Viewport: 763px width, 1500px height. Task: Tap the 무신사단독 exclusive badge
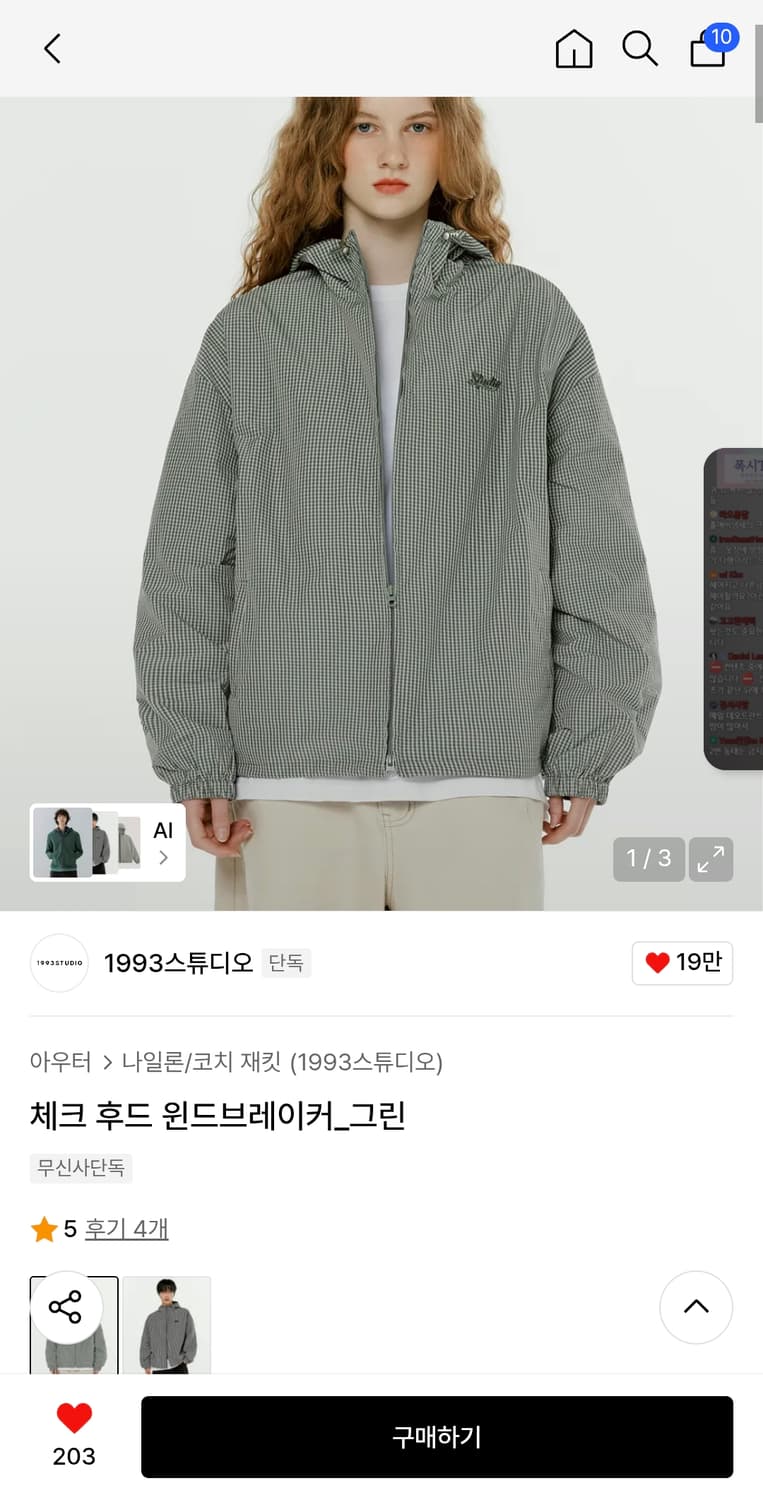click(x=80, y=1167)
